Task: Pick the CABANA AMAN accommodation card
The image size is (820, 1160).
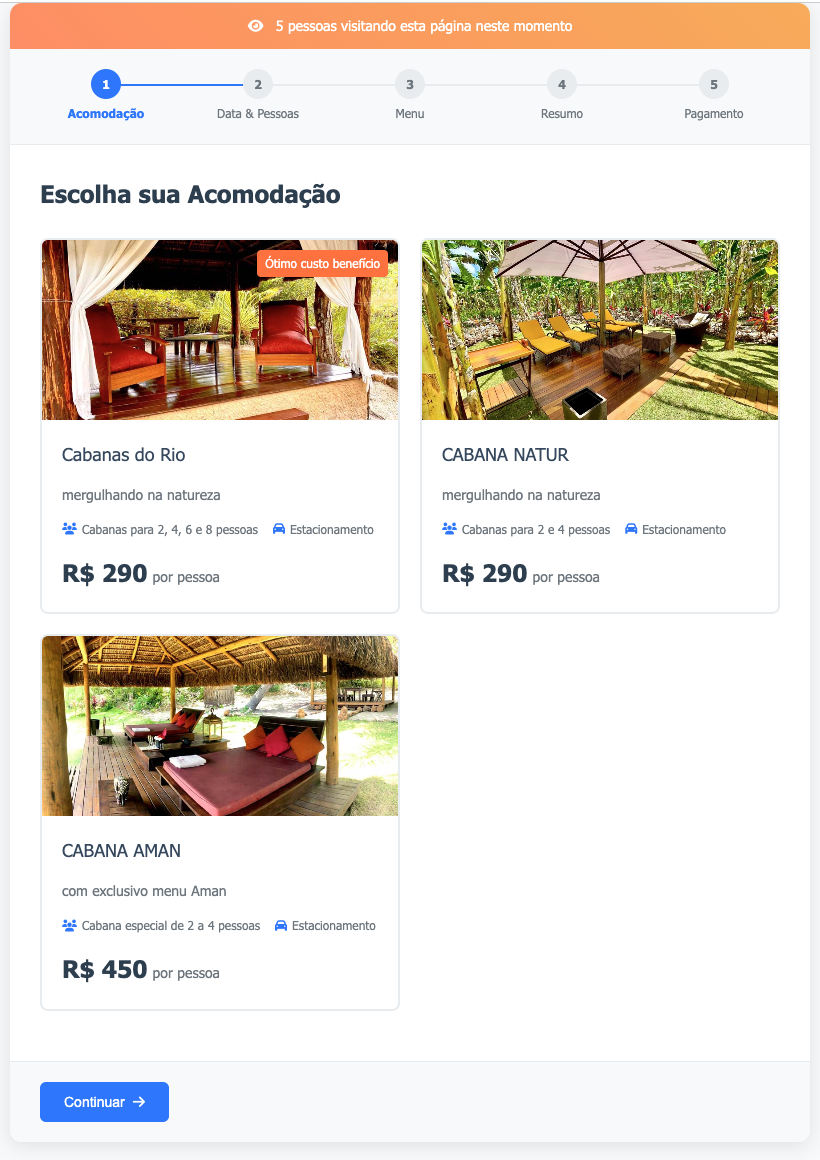Action: 220,822
